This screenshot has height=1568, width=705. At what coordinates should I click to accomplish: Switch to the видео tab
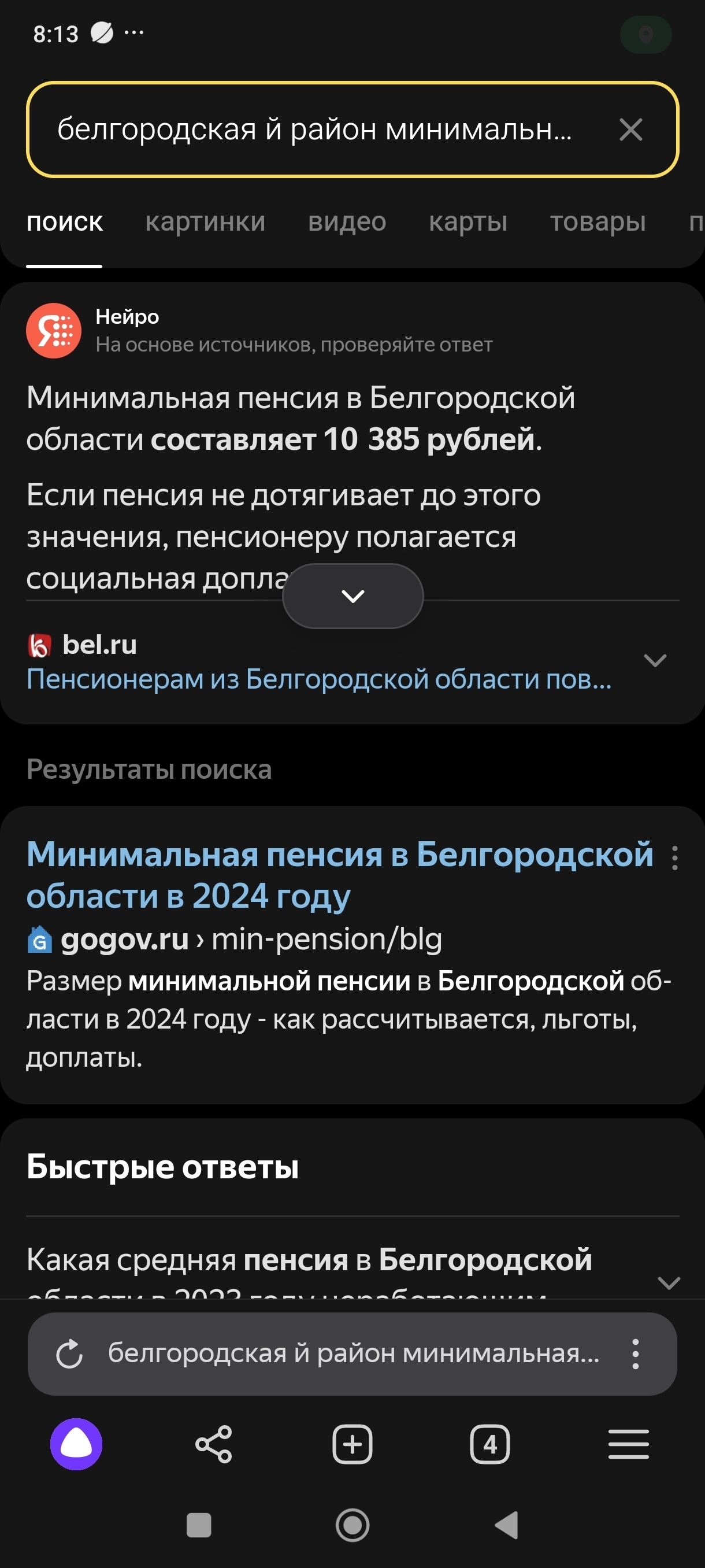(347, 222)
